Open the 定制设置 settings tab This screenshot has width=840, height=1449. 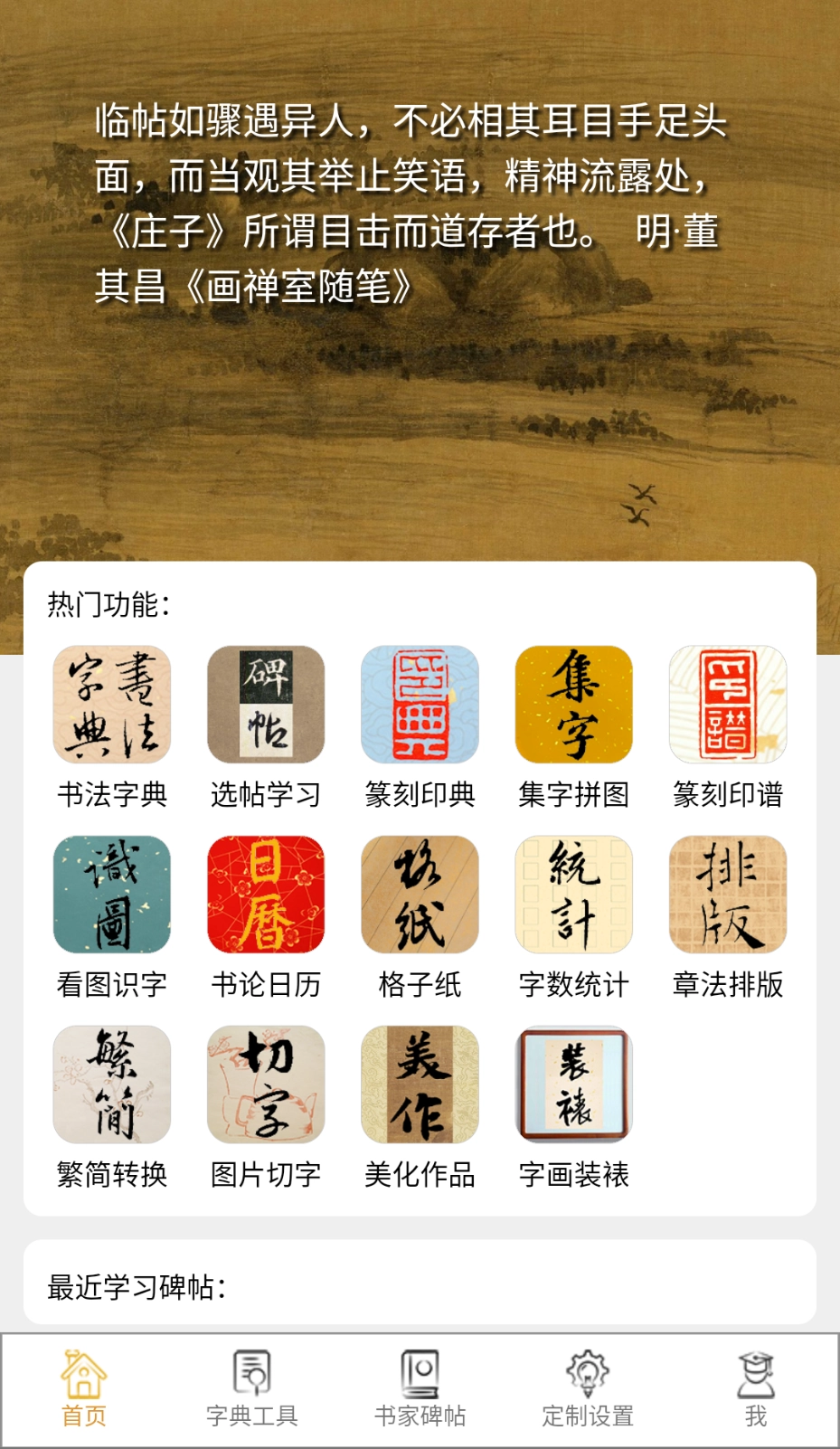(x=588, y=1388)
